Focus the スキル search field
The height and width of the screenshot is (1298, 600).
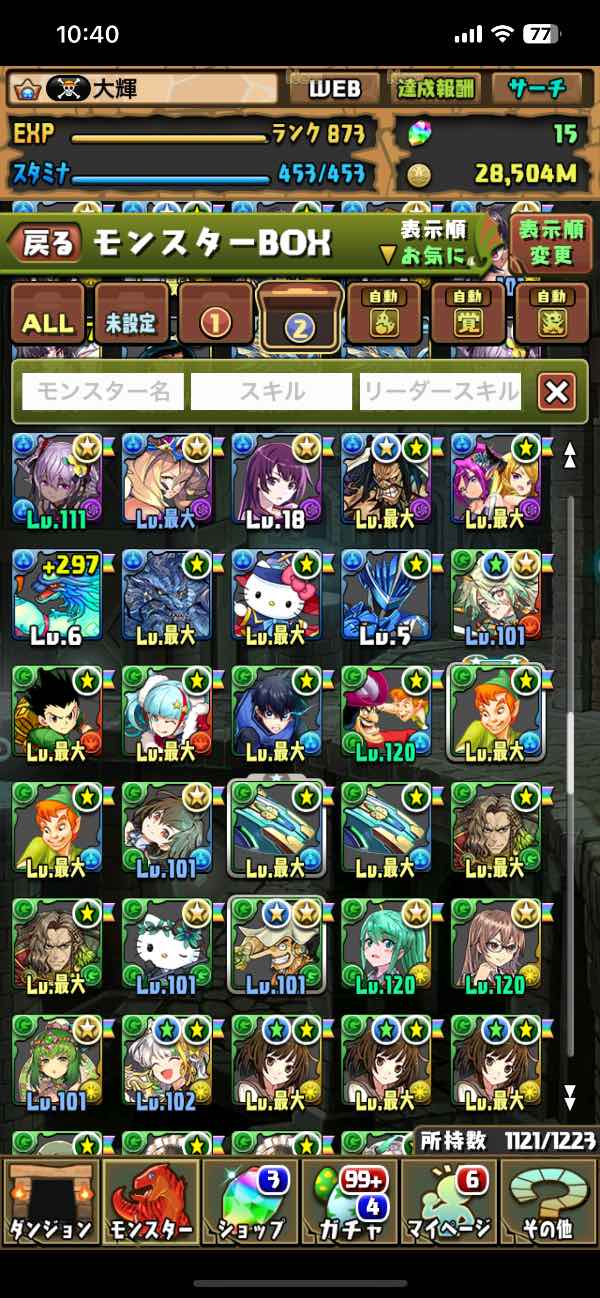pos(271,392)
